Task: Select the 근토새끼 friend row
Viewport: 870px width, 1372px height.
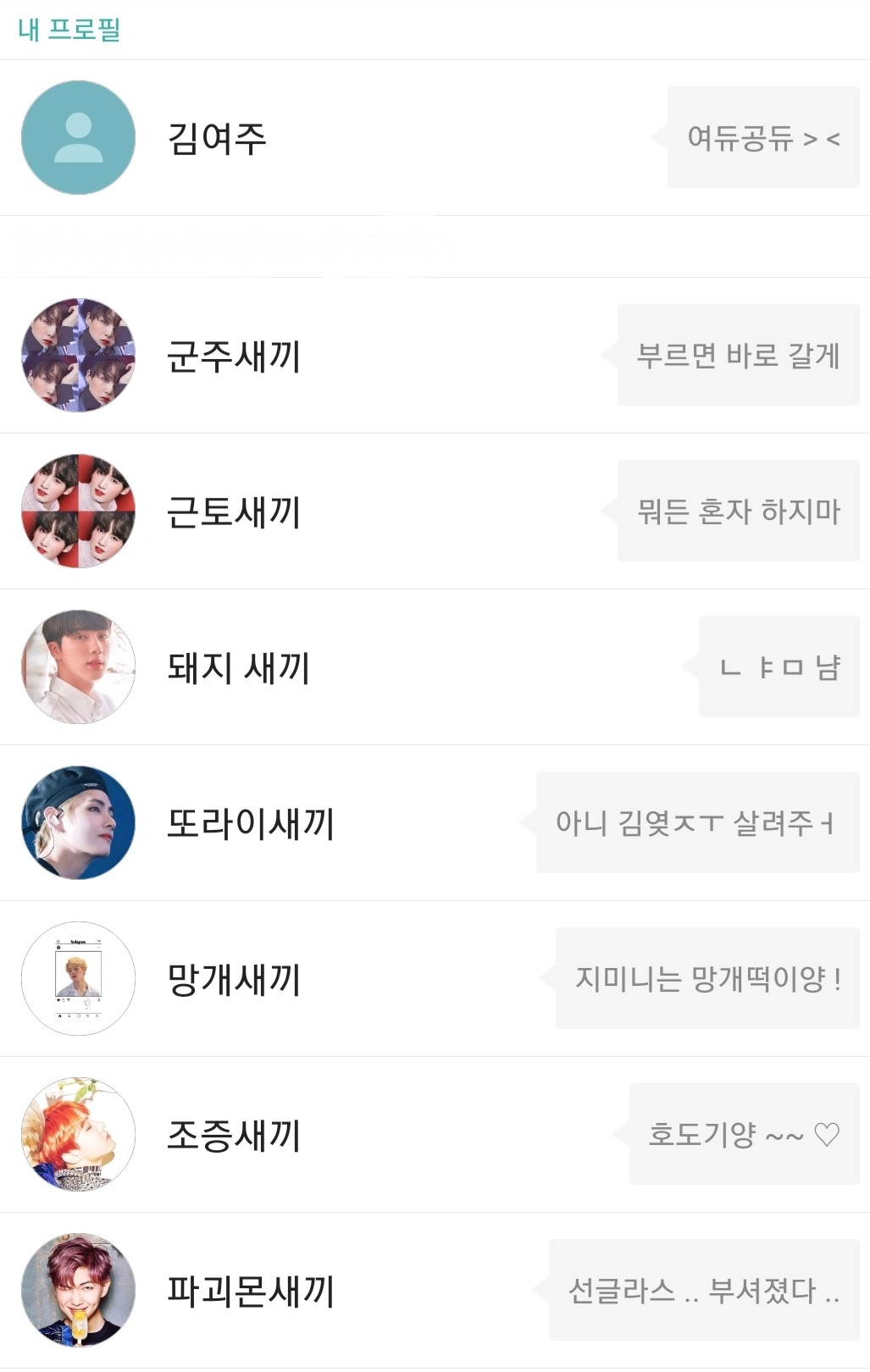Action: (234, 512)
